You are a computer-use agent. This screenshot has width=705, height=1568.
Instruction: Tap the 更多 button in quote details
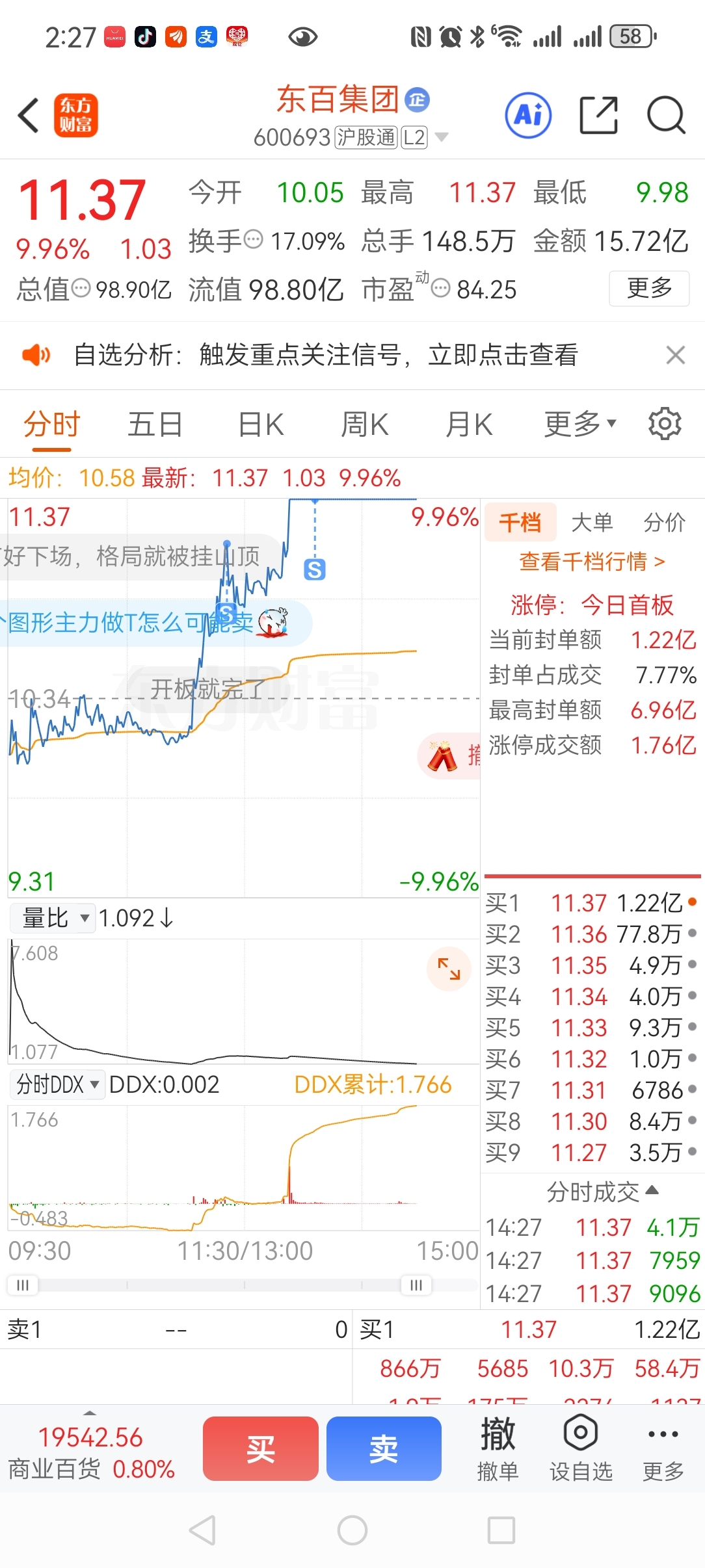[649, 288]
